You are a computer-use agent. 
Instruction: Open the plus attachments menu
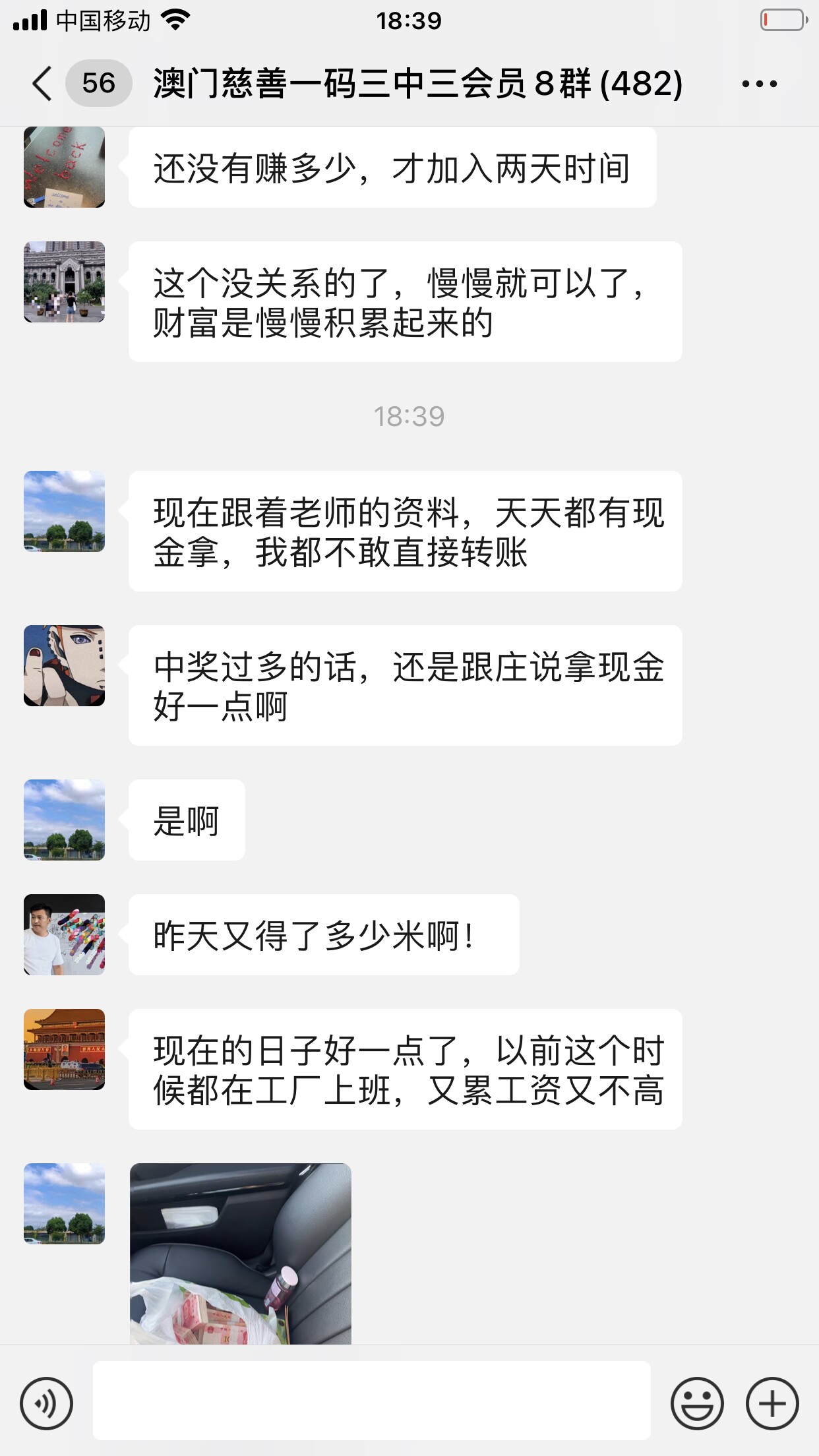pyautogui.click(x=772, y=1403)
